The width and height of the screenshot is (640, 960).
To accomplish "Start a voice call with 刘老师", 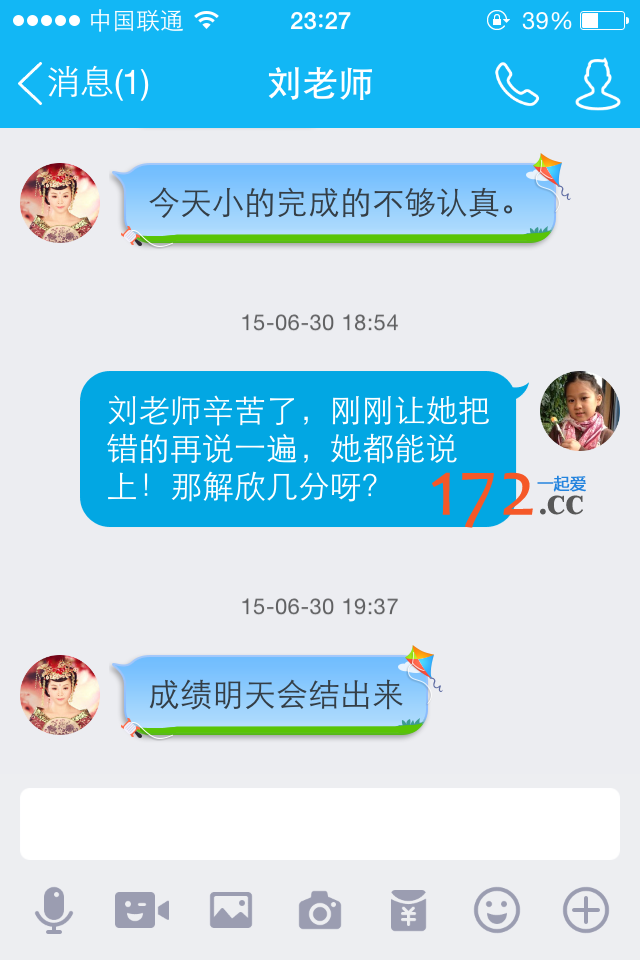I will click(516, 84).
